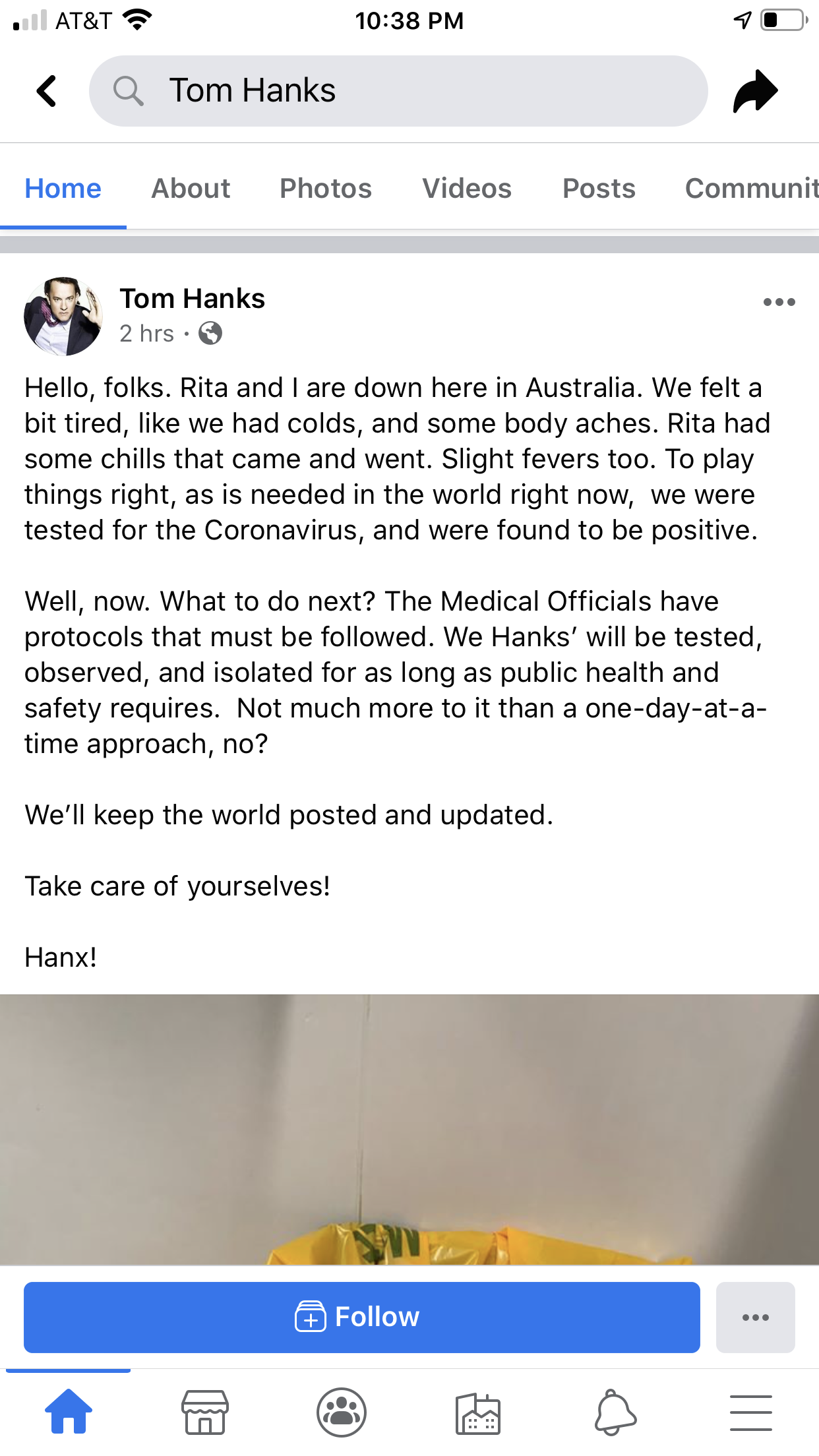Open the Marketplace storefront icon
Image resolution: width=819 pixels, height=1456 pixels.
pos(205,1412)
